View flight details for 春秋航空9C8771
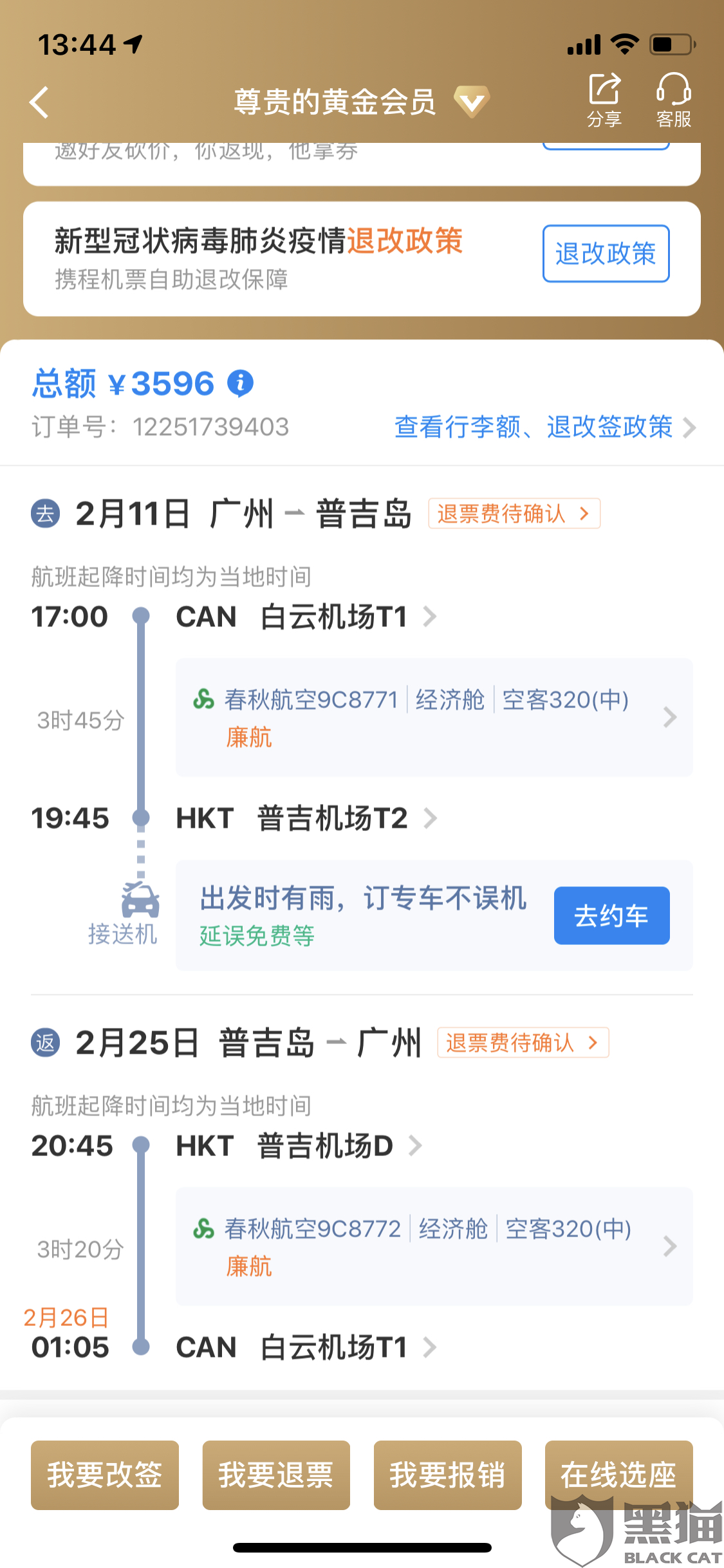Screen dimensions: 724x1568 pyautogui.click(x=434, y=717)
